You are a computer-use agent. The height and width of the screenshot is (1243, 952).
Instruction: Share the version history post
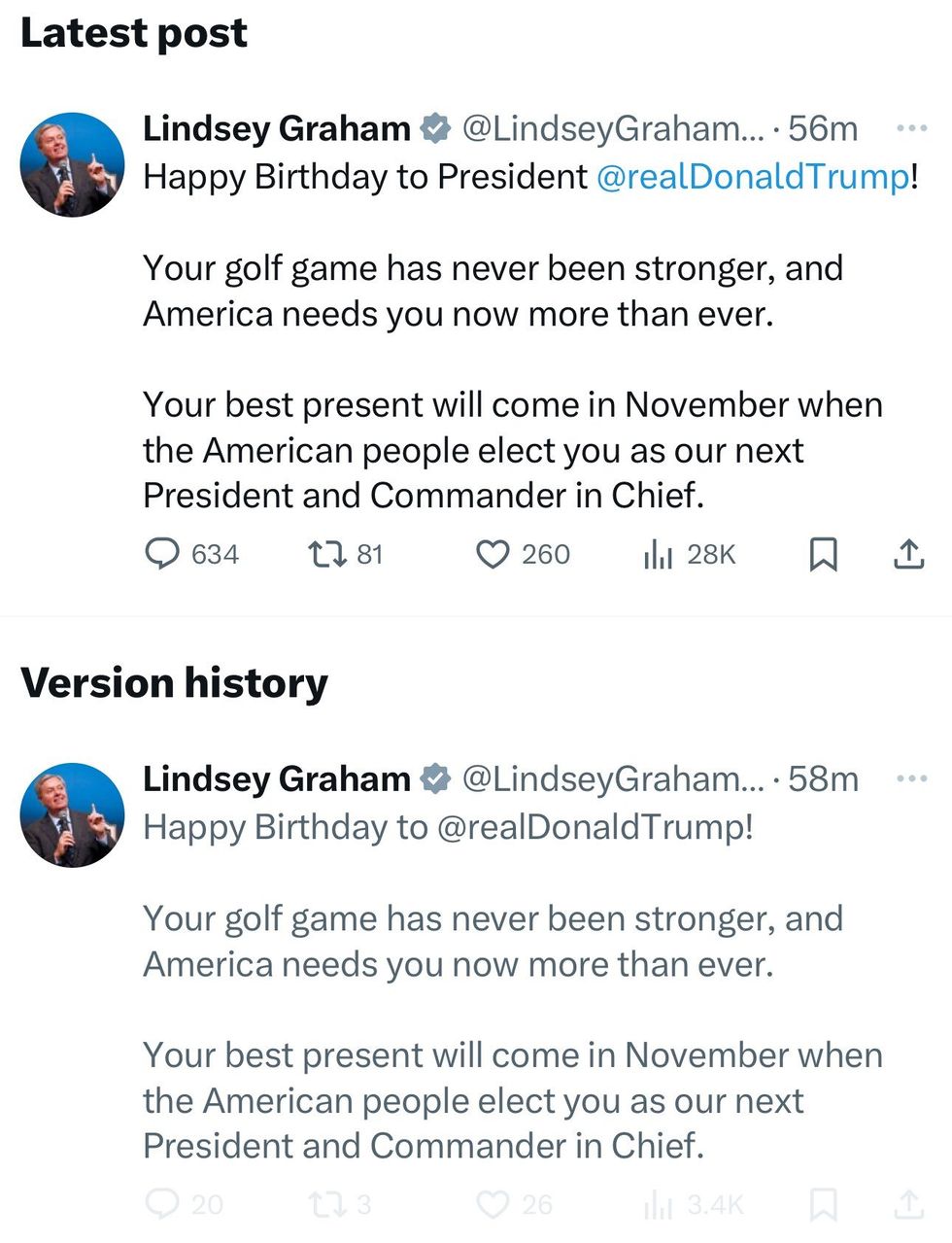coord(908,1205)
